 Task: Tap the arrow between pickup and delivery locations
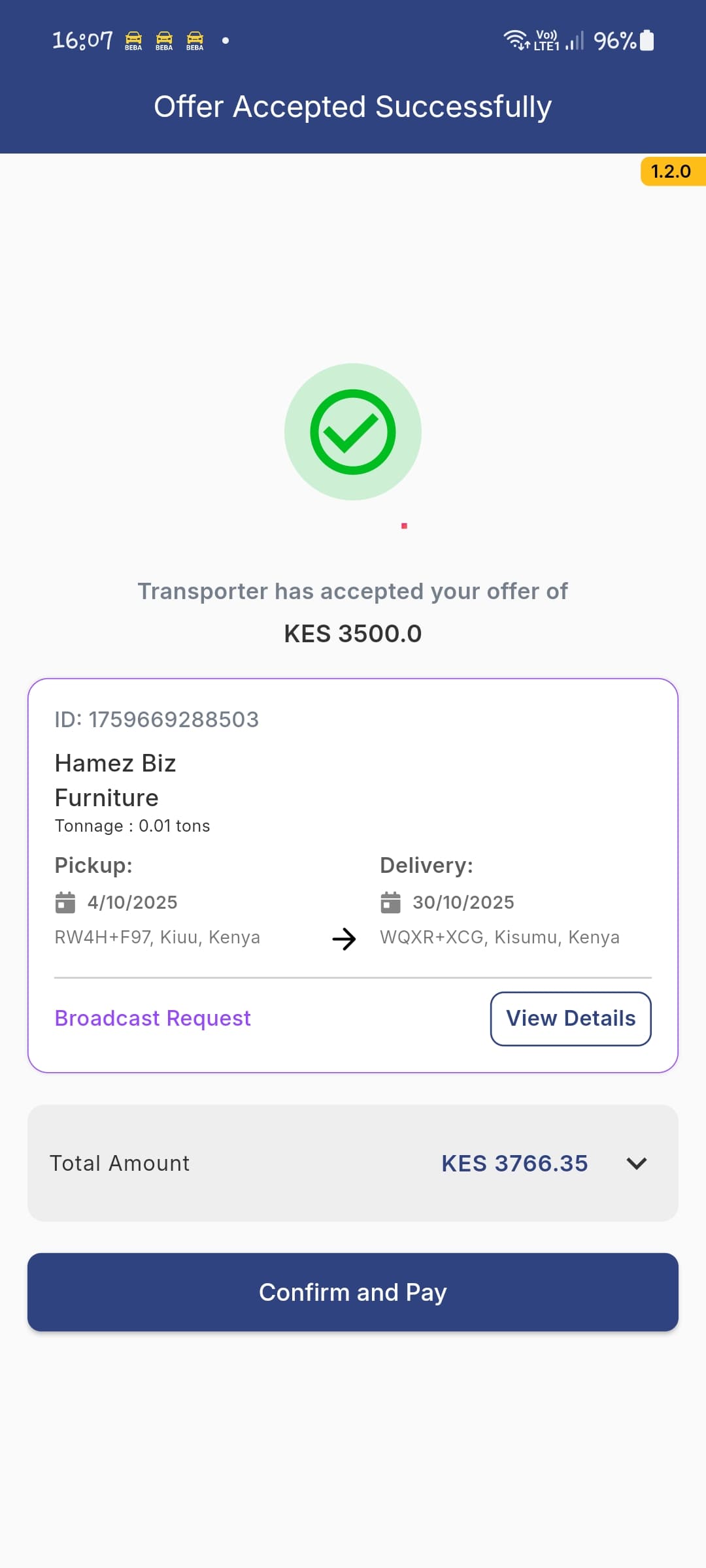344,939
